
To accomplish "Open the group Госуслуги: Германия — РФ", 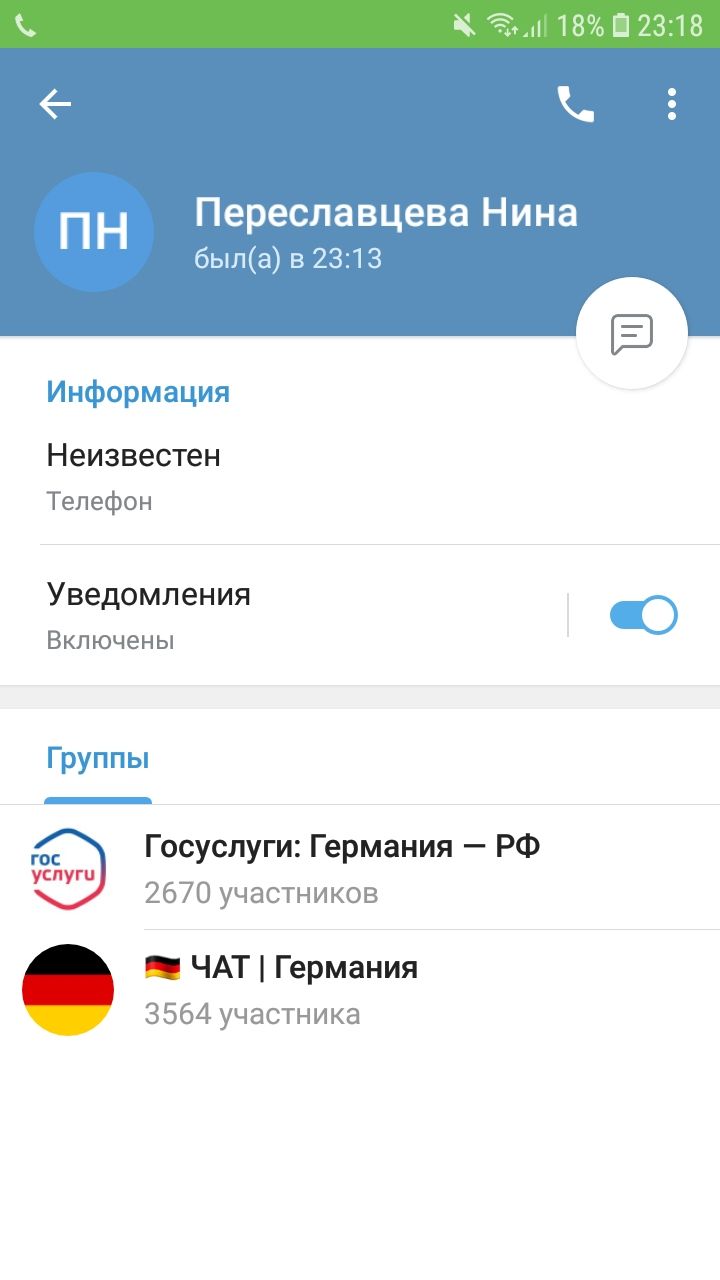I will (360, 868).
